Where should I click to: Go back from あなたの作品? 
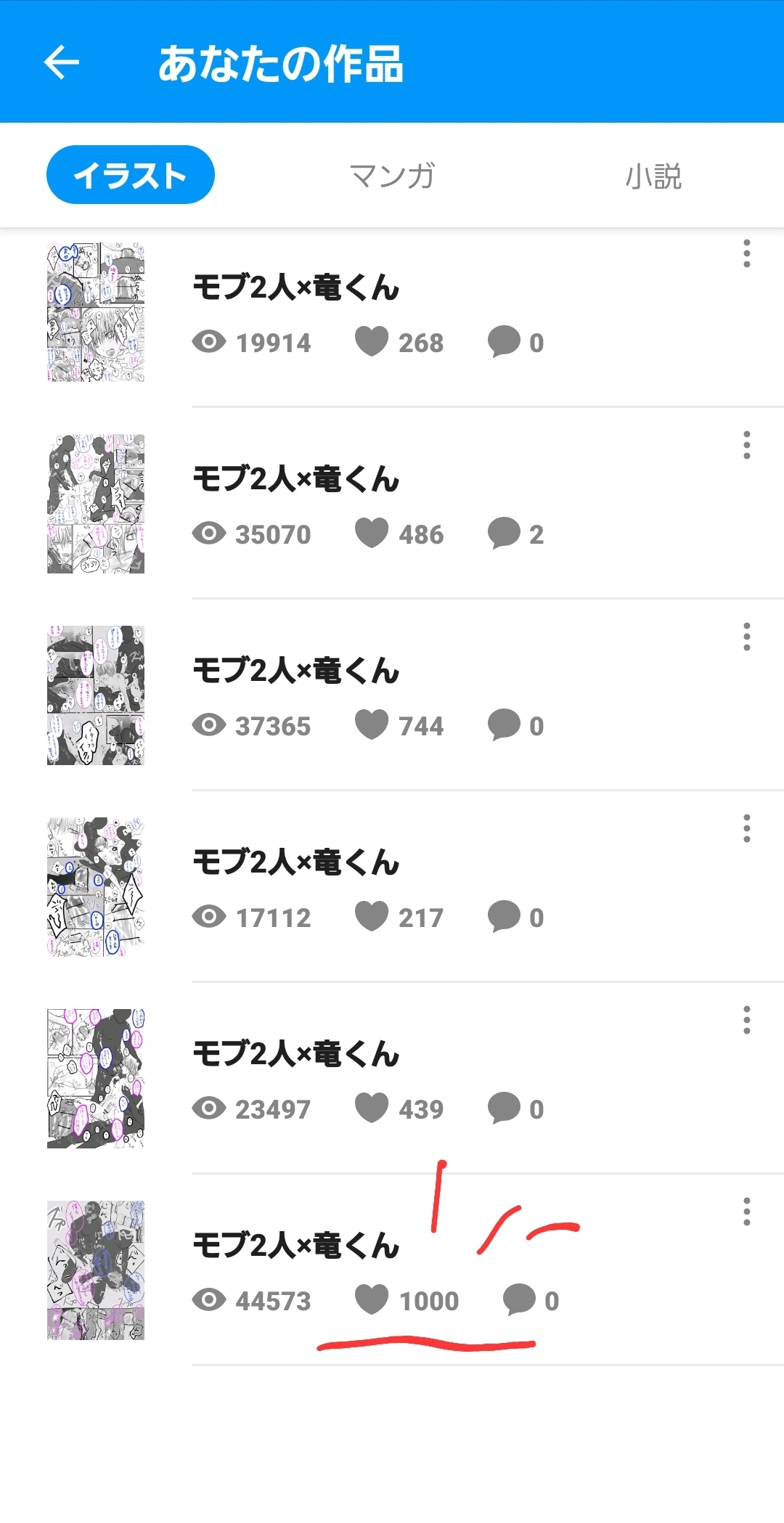[x=62, y=62]
